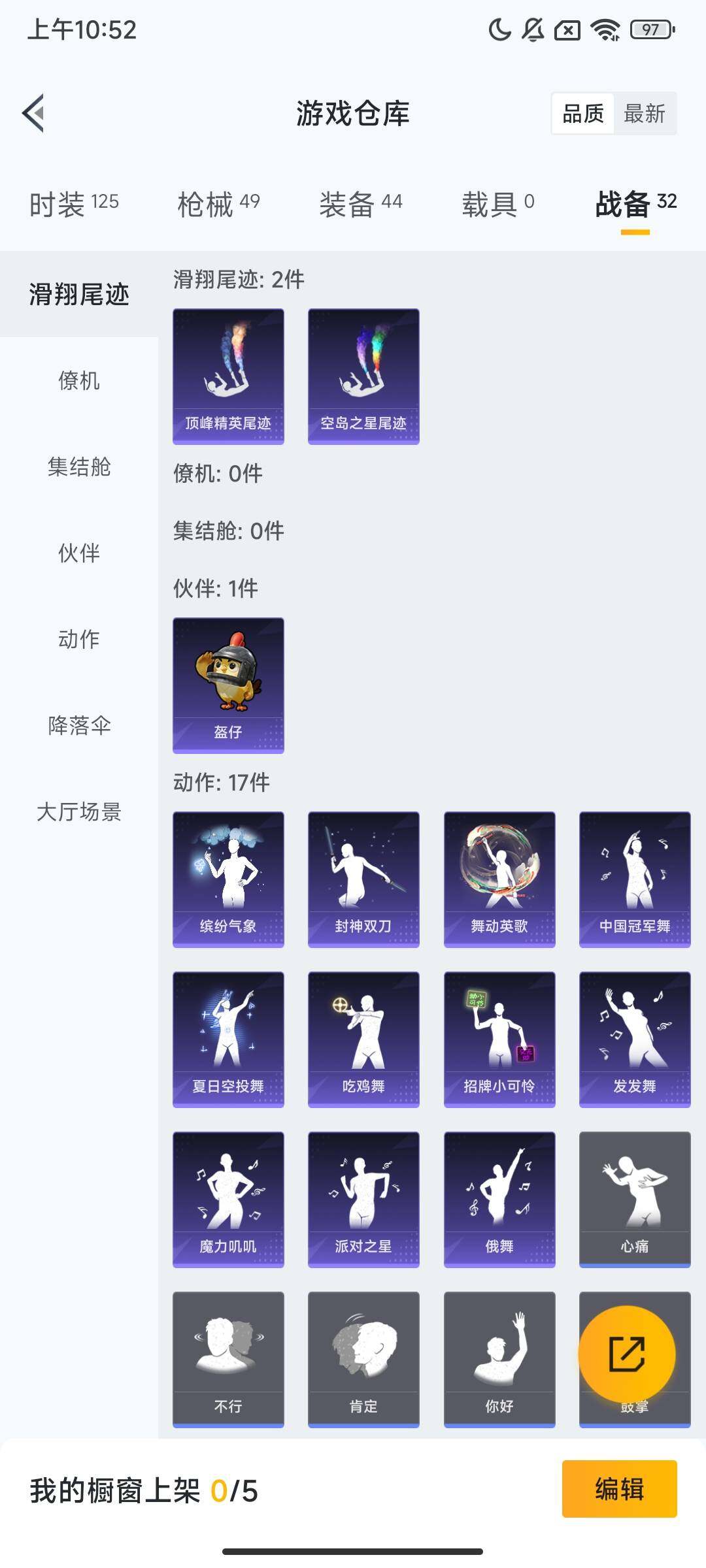This screenshot has height=1568, width=706.
Task: Open the 缤纷气象 emote icon
Action: [x=228, y=879]
